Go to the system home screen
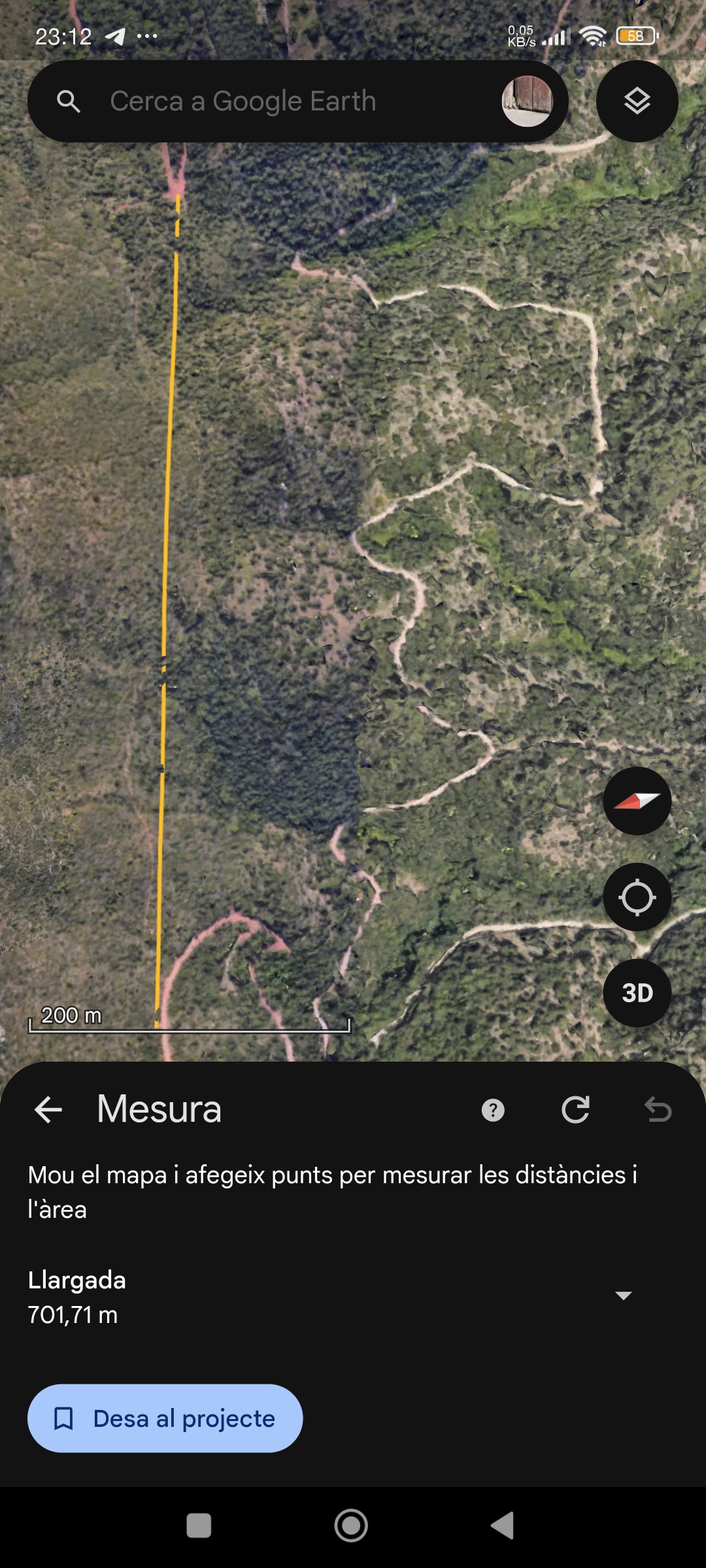Viewport: 706px width, 1568px height. [x=351, y=1526]
